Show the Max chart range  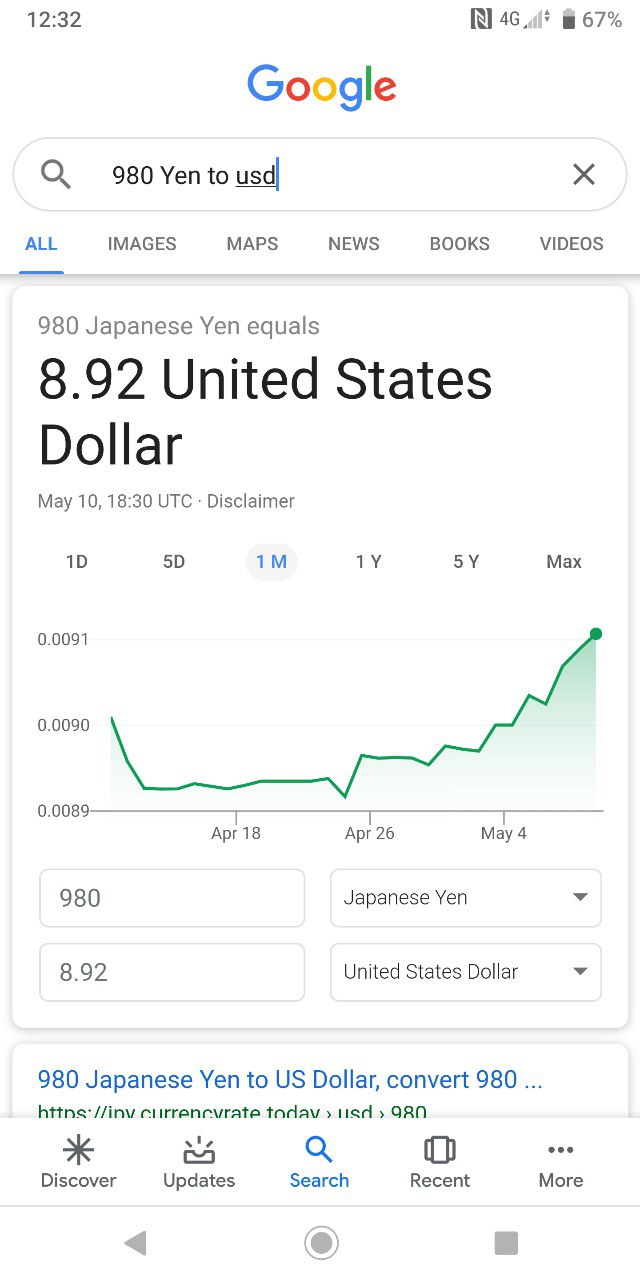(564, 562)
